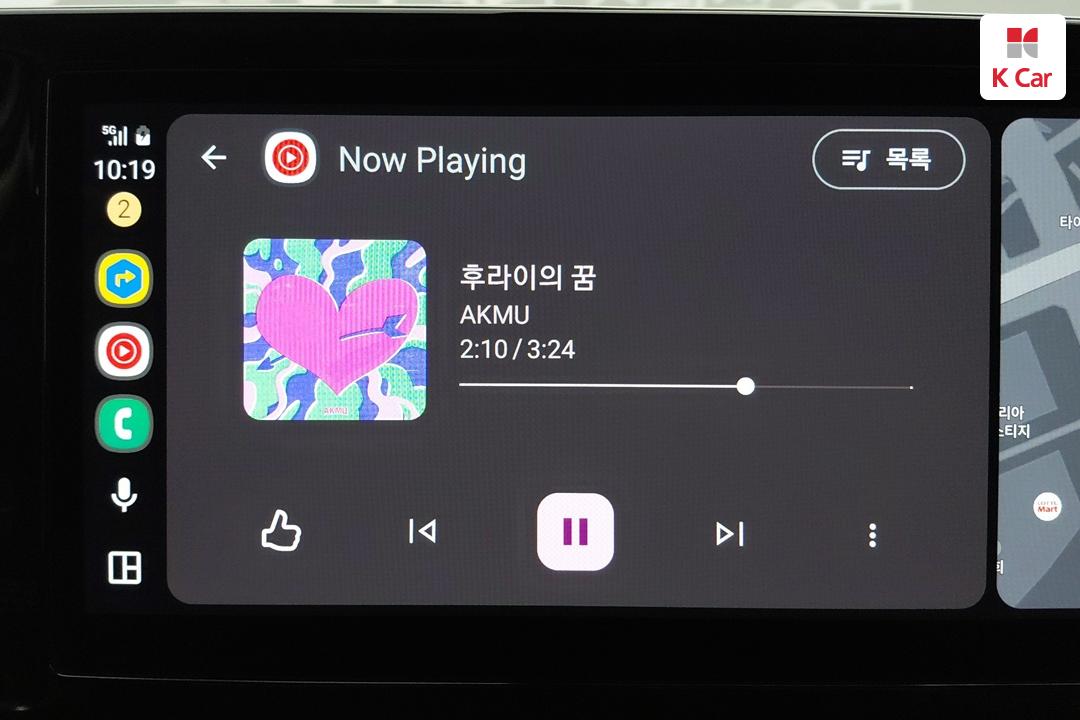Image resolution: width=1080 pixels, height=720 pixels.
Task: Open the phone app in the sidebar
Action: 124,424
